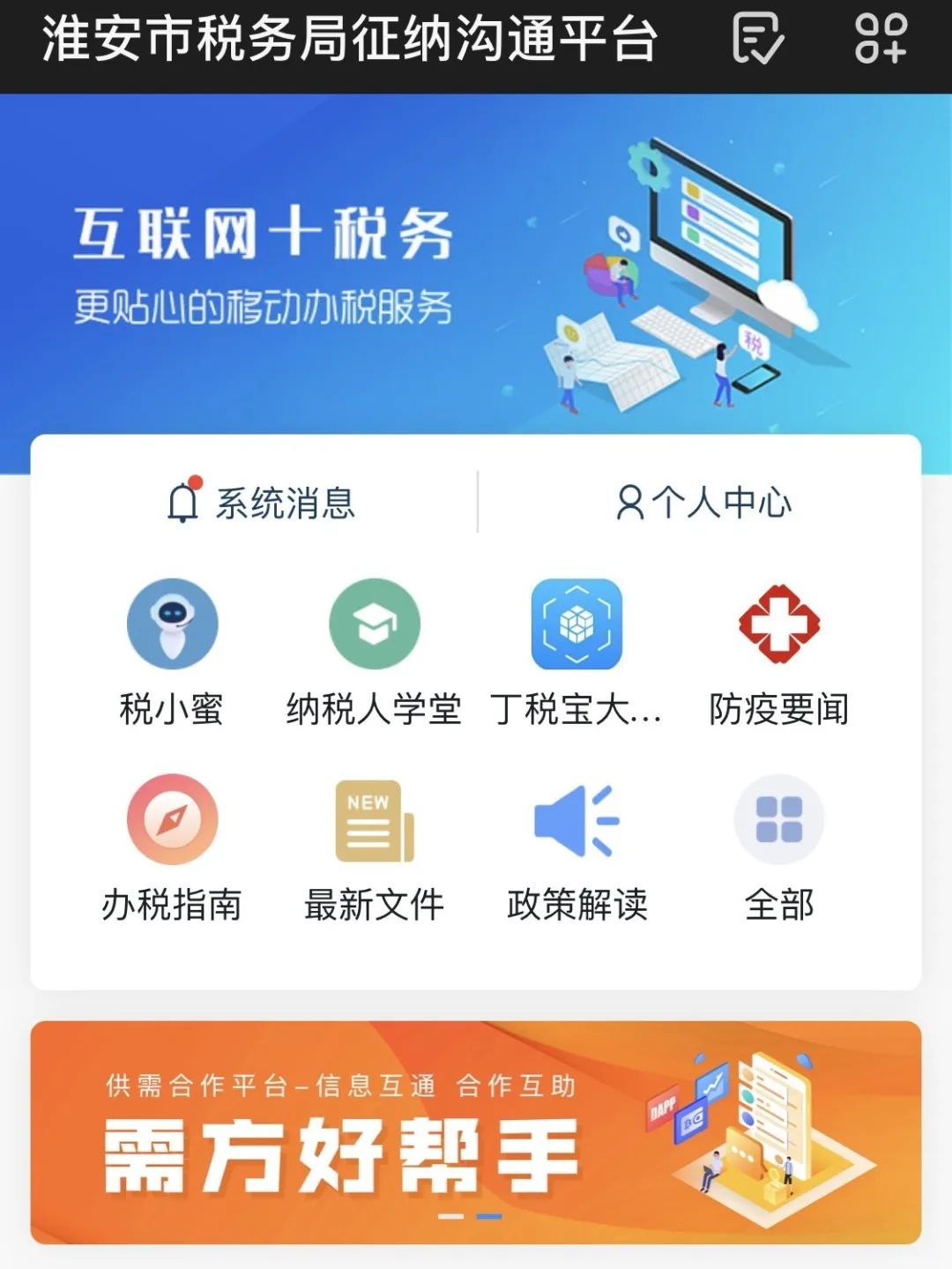The height and width of the screenshot is (1269, 952).
Task: Open 系统消息 notifications
Action: tap(261, 503)
